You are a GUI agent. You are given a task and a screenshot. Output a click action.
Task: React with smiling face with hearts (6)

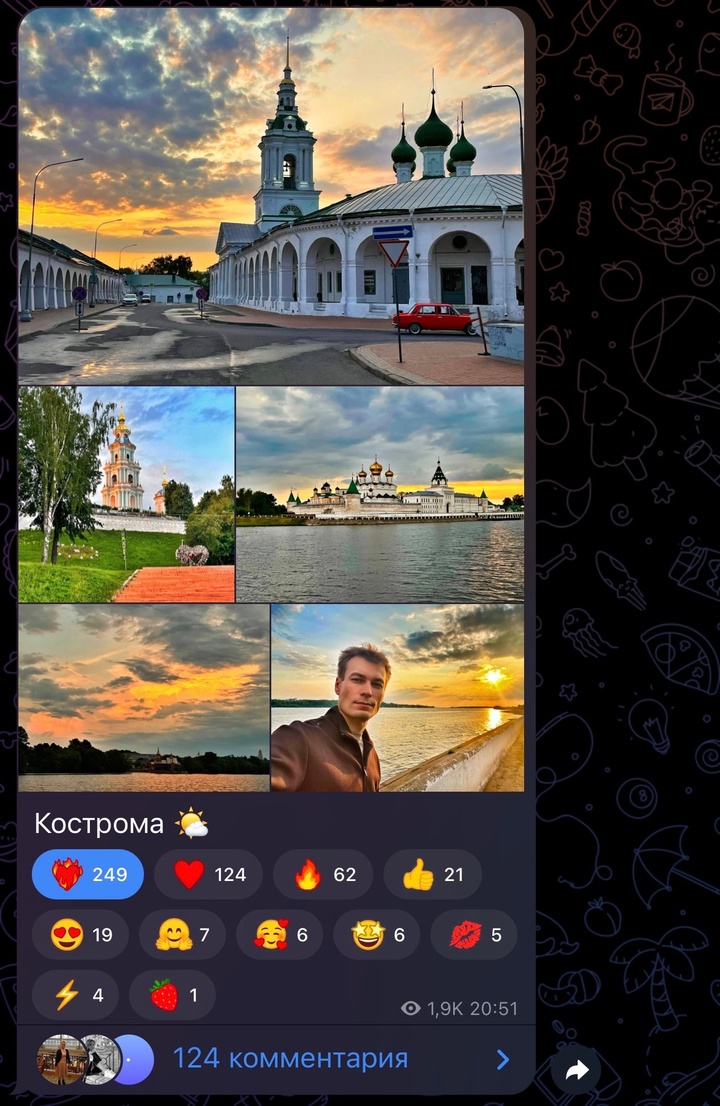click(x=279, y=935)
